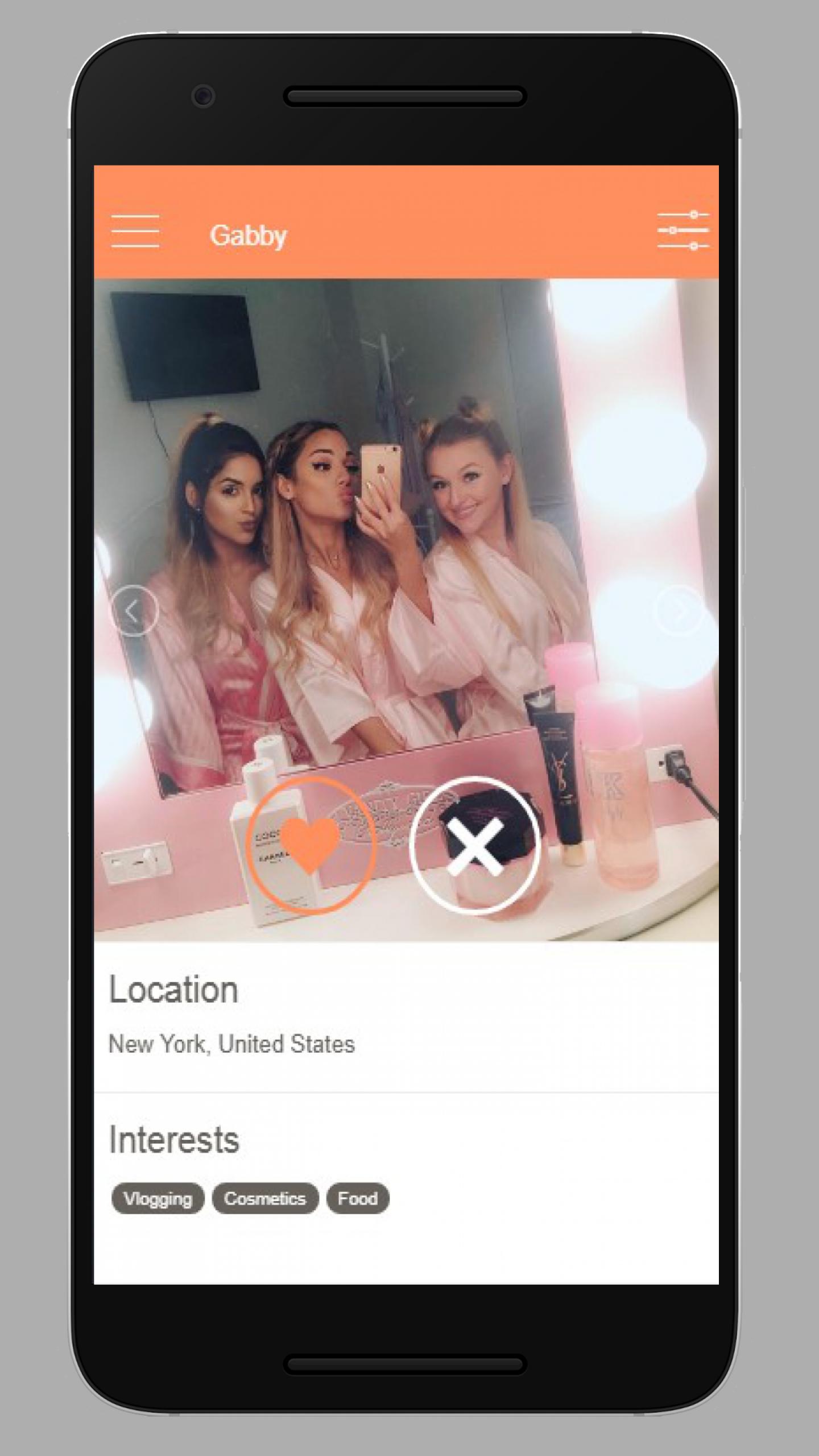
Task: Show the previous photo
Action: coord(134,610)
